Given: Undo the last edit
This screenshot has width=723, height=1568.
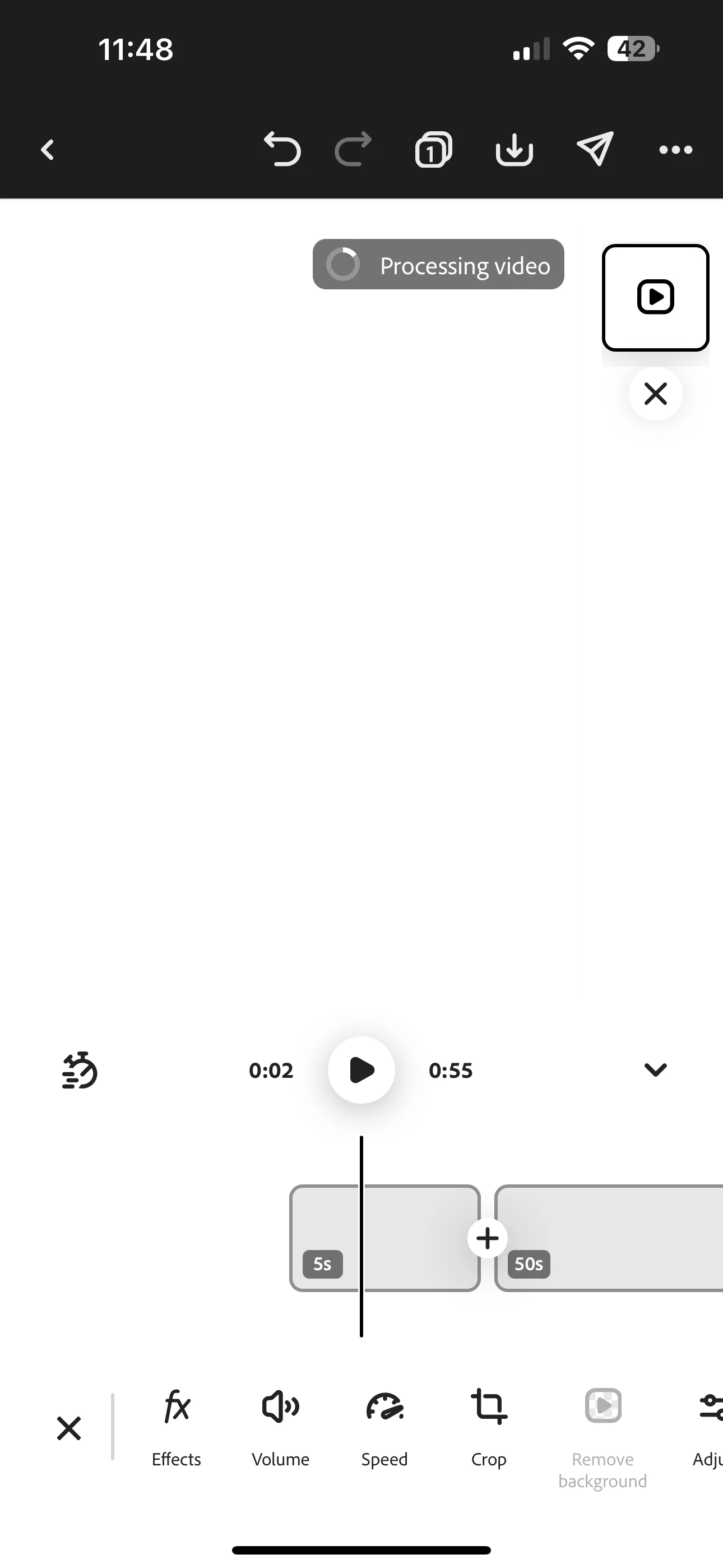Looking at the screenshot, I should [x=282, y=149].
